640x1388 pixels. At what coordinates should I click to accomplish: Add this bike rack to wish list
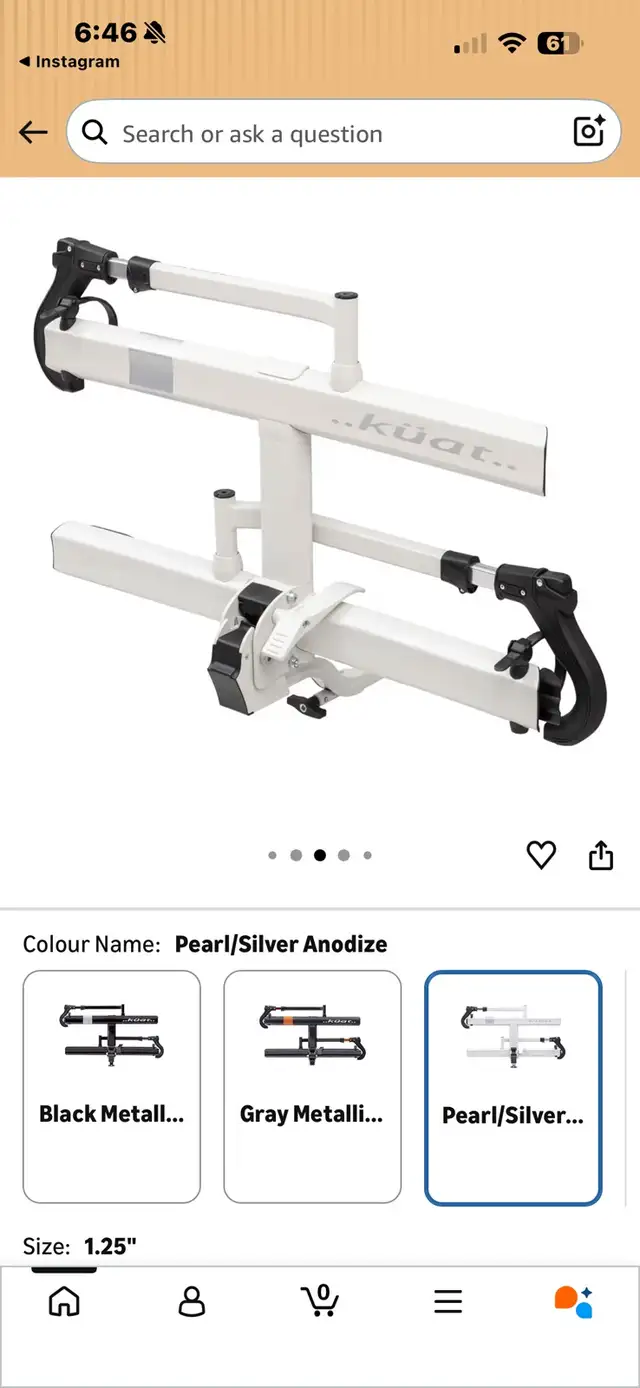[x=541, y=855]
